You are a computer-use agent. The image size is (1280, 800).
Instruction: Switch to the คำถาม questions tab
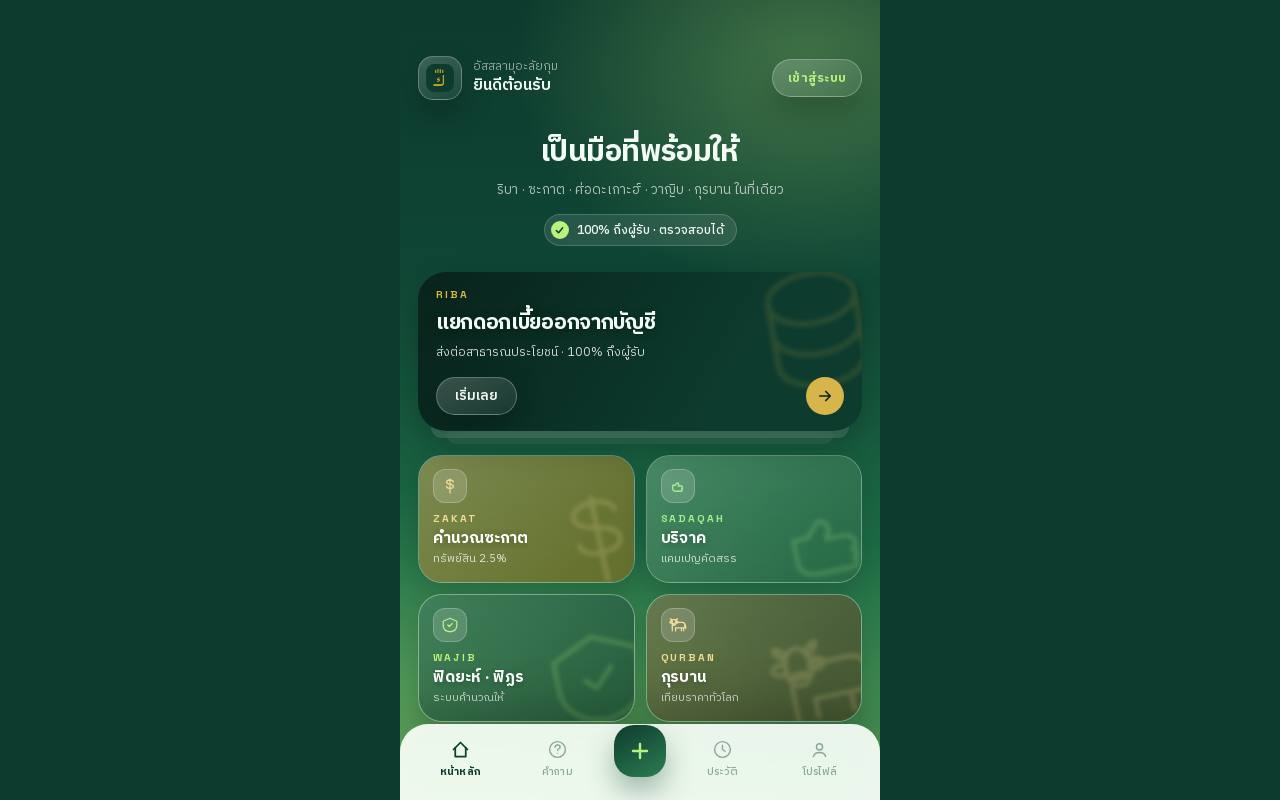(557, 759)
